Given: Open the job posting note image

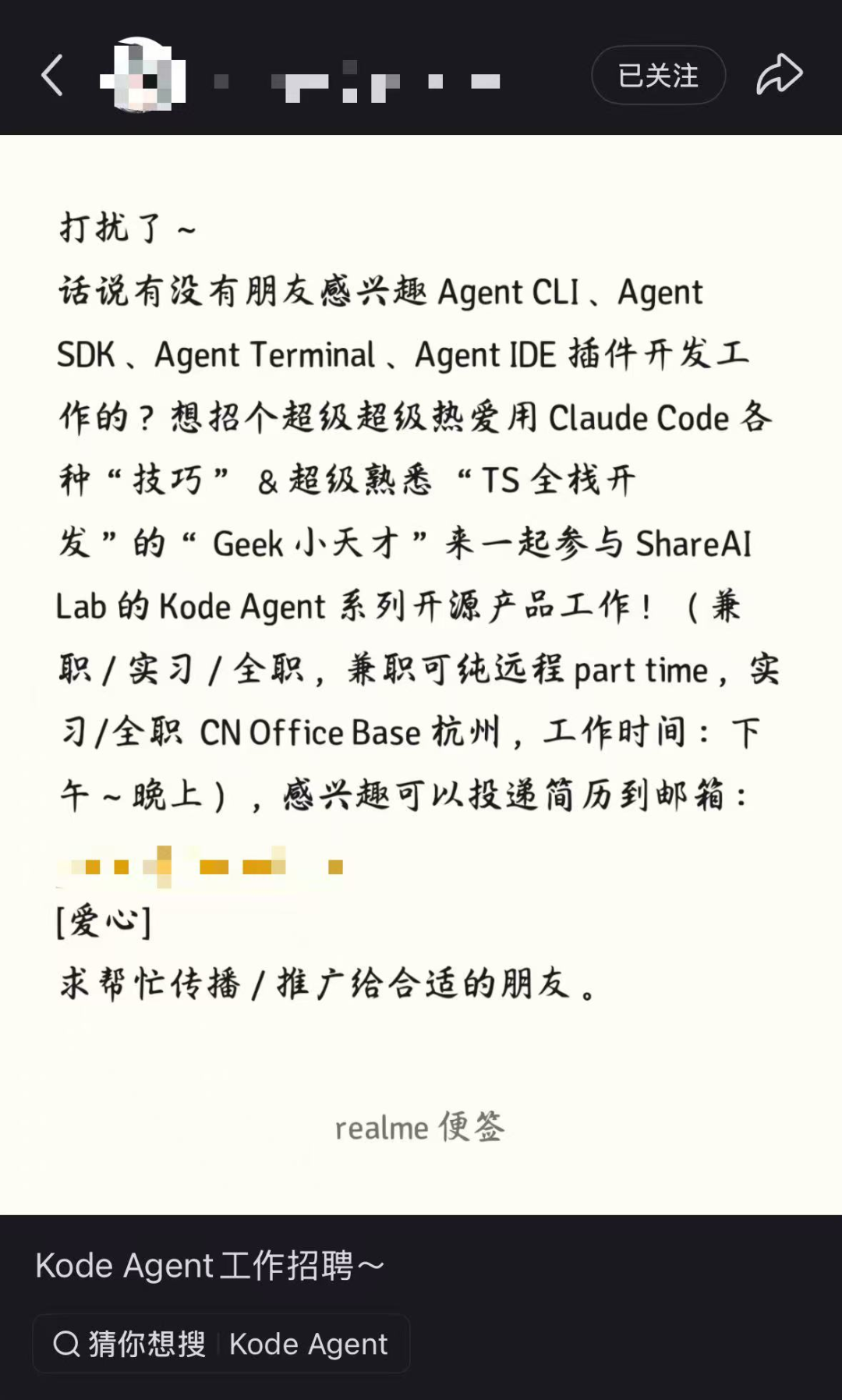Looking at the screenshot, I should click(421, 671).
